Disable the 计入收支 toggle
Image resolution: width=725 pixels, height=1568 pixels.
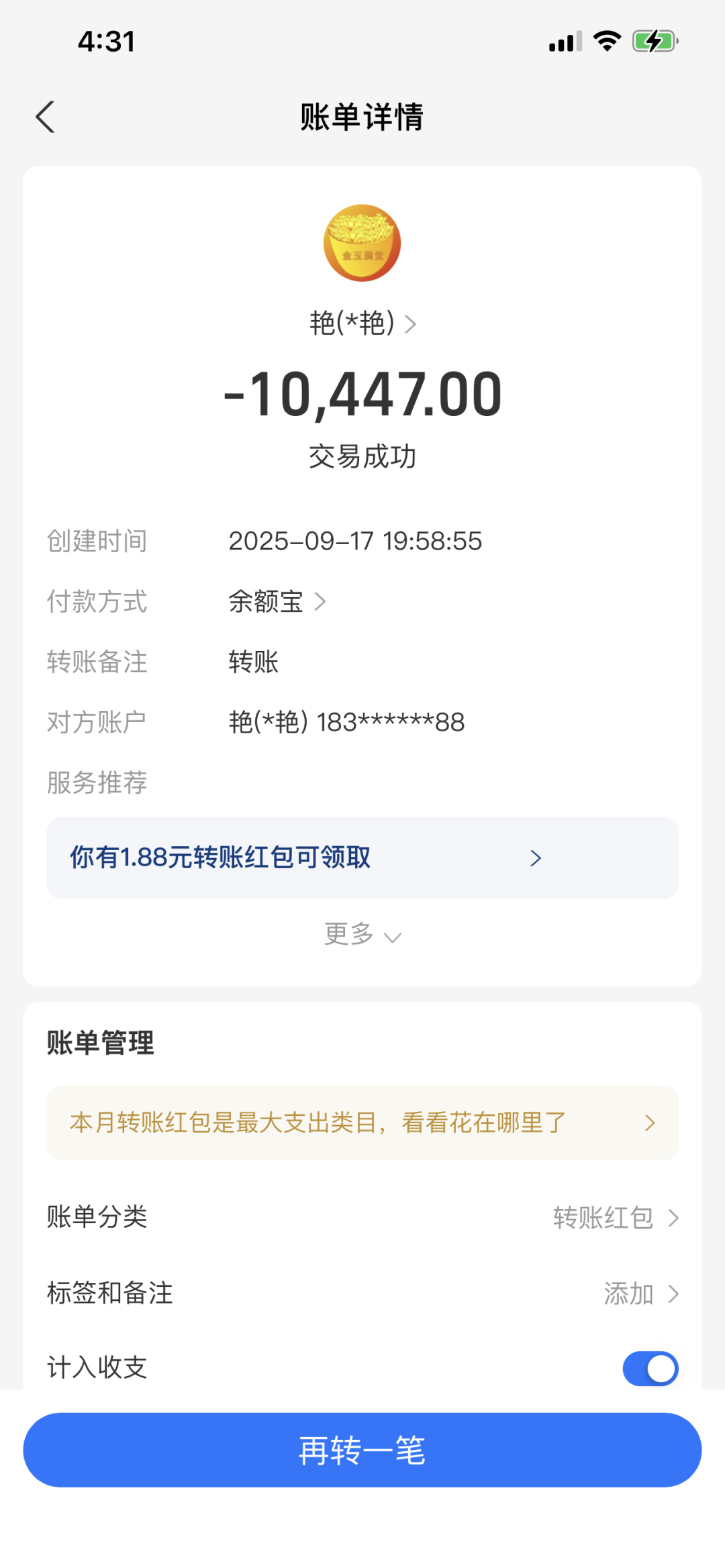coord(650,1369)
